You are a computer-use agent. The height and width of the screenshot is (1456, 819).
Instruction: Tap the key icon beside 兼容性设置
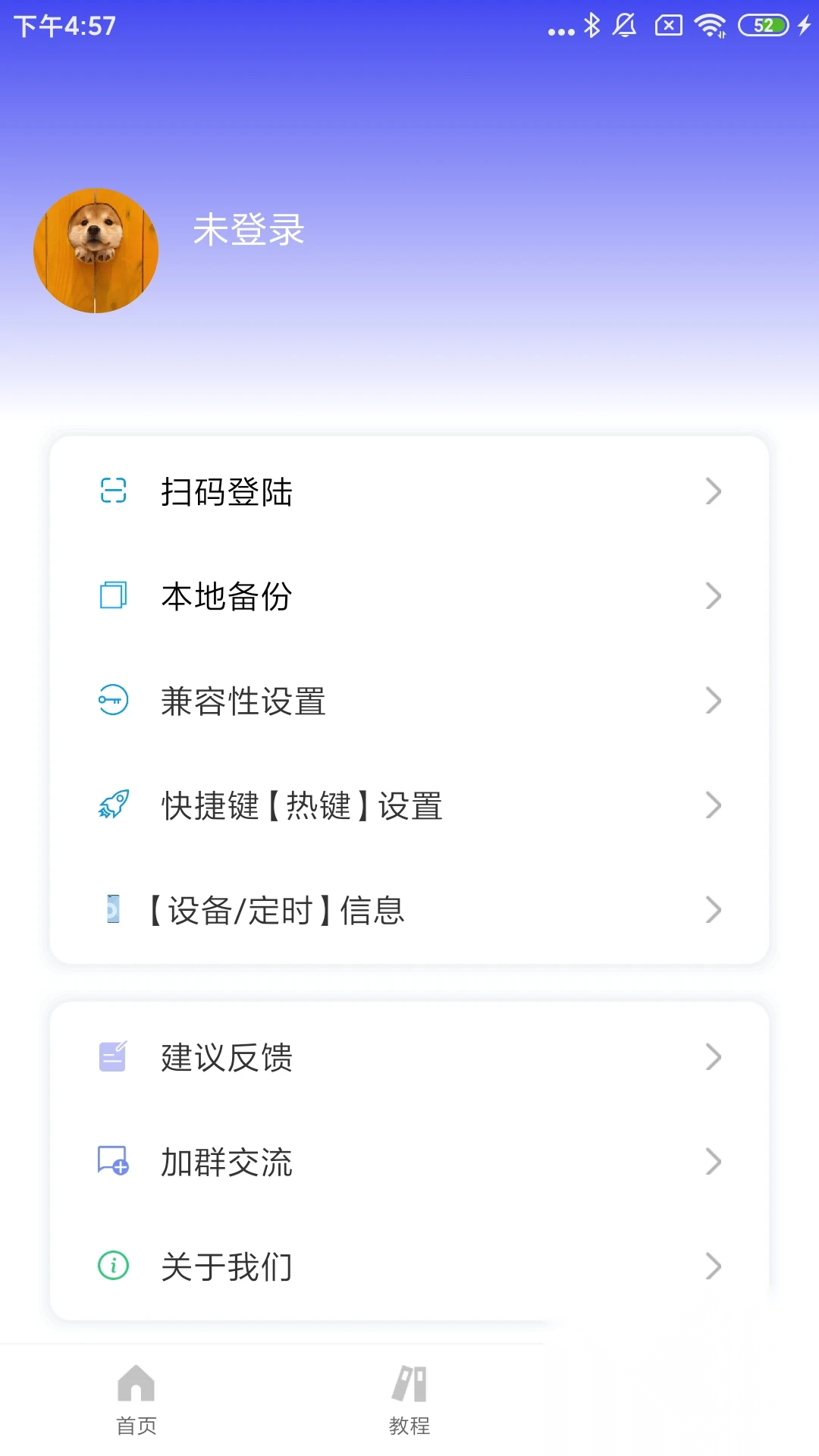(112, 701)
